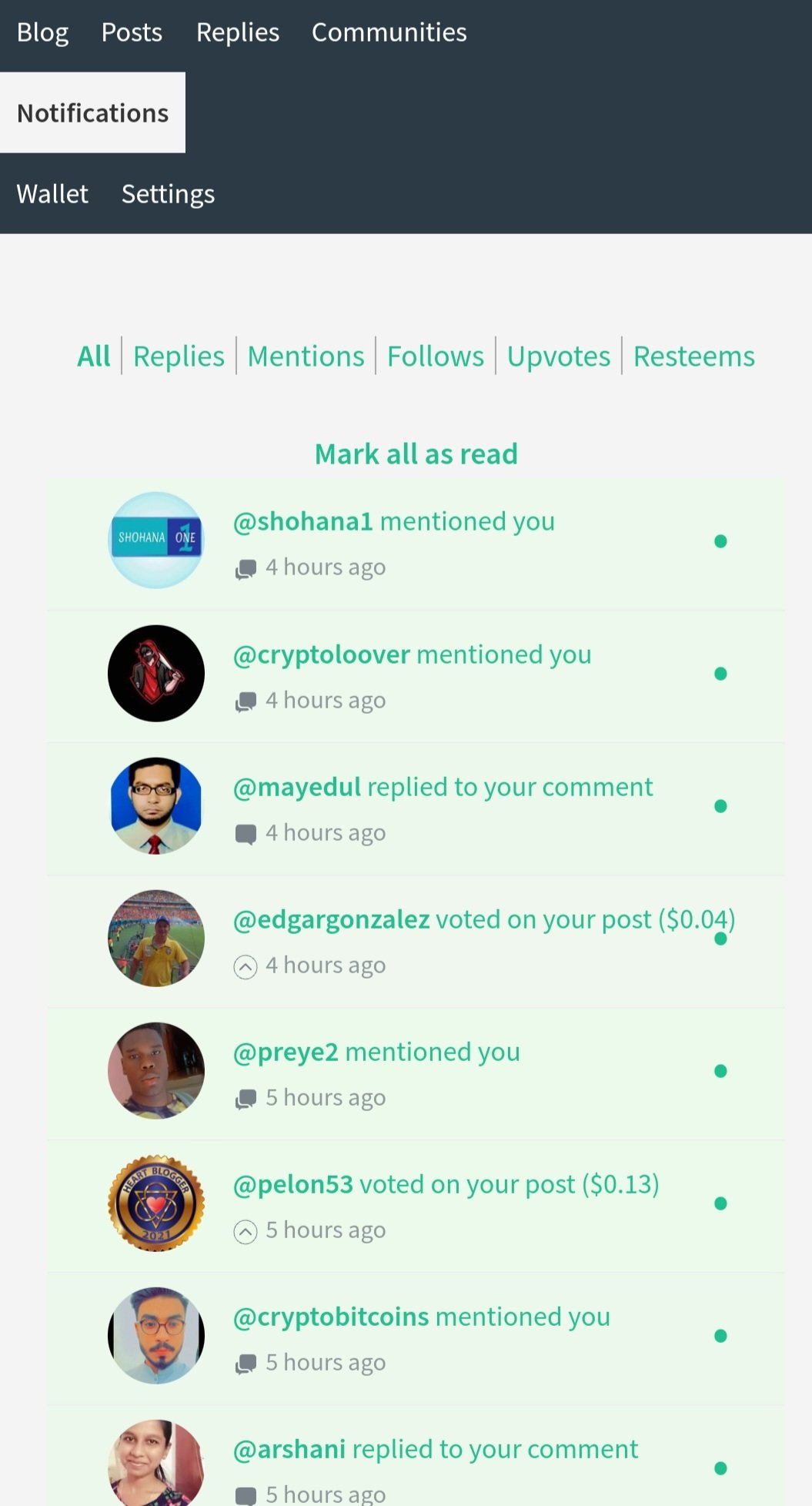View @mayedul reply to your comment

[443, 787]
